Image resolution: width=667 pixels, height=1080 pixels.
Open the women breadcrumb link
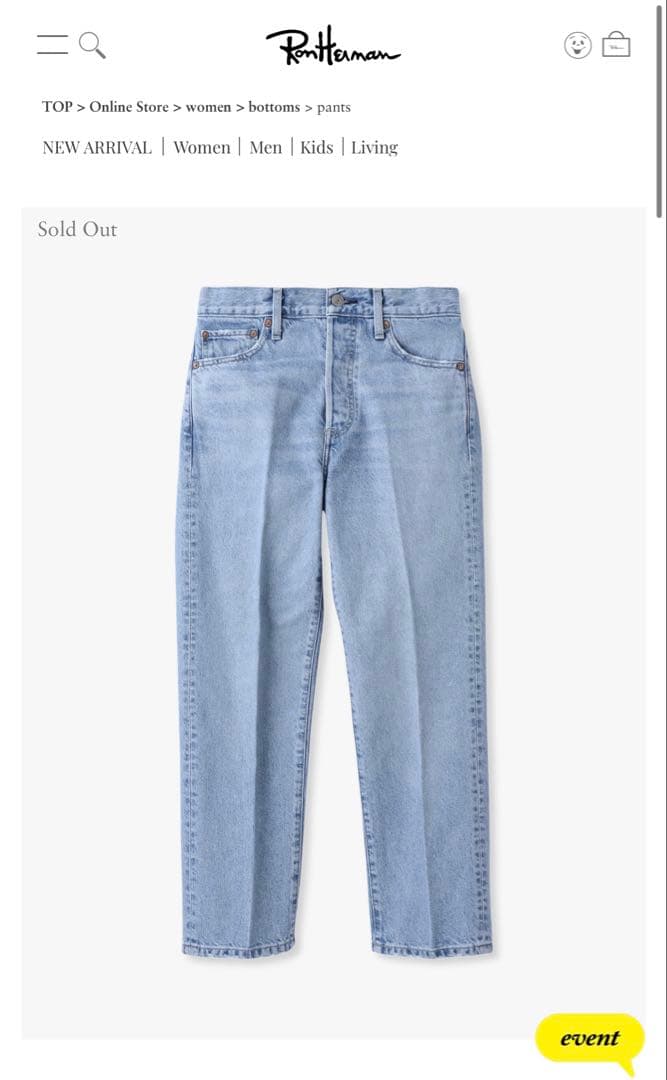click(208, 107)
